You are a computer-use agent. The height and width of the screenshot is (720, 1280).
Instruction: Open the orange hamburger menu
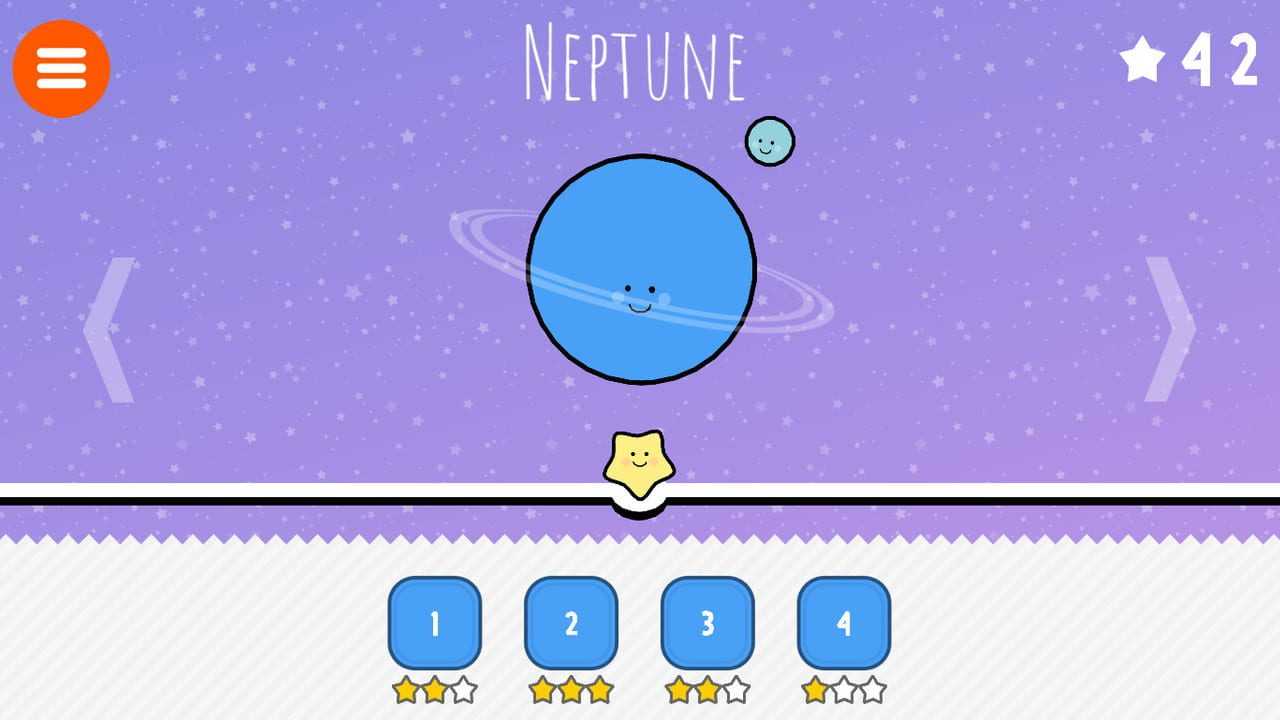61,69
